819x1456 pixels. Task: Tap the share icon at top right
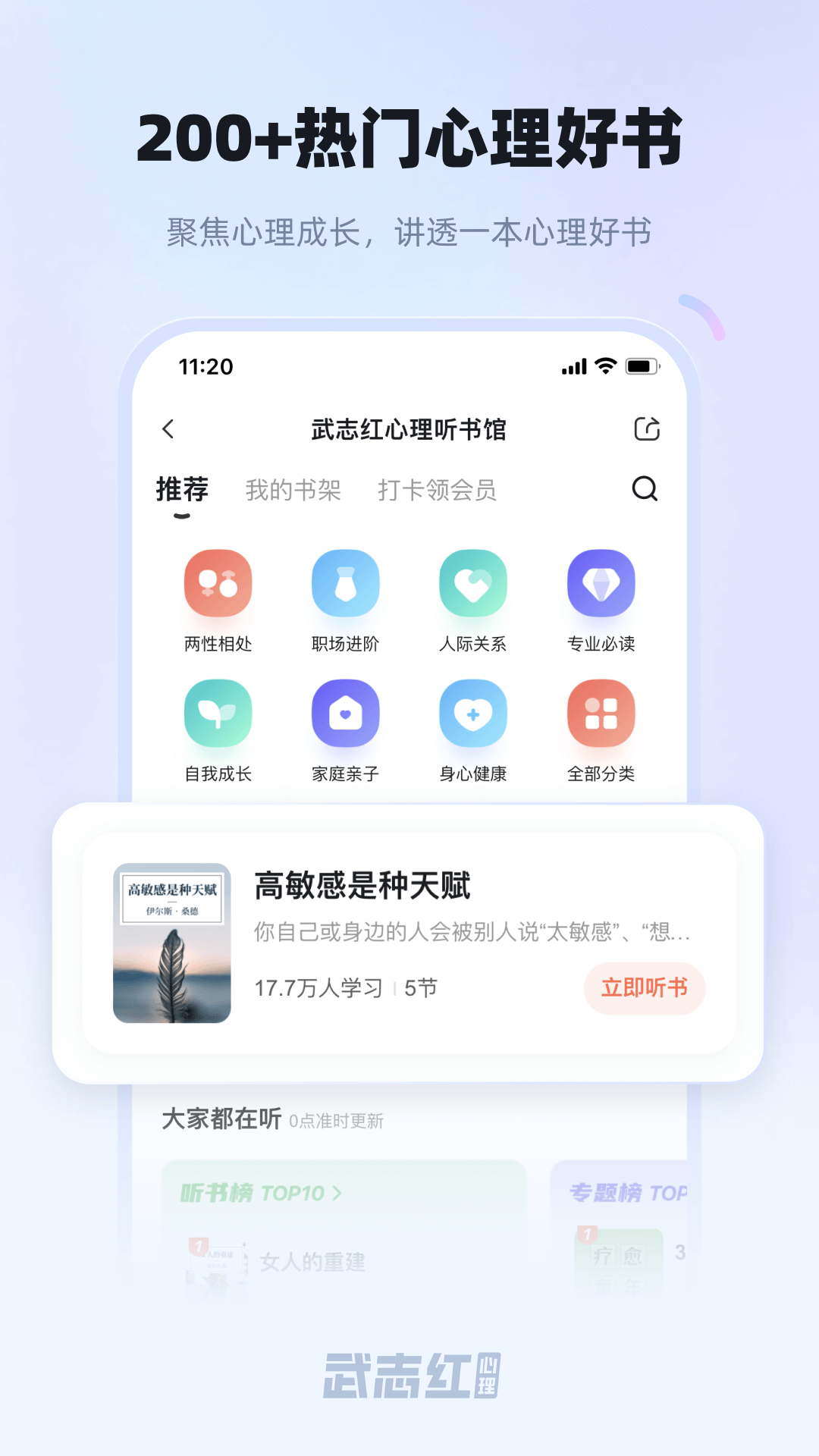(646, 428)
